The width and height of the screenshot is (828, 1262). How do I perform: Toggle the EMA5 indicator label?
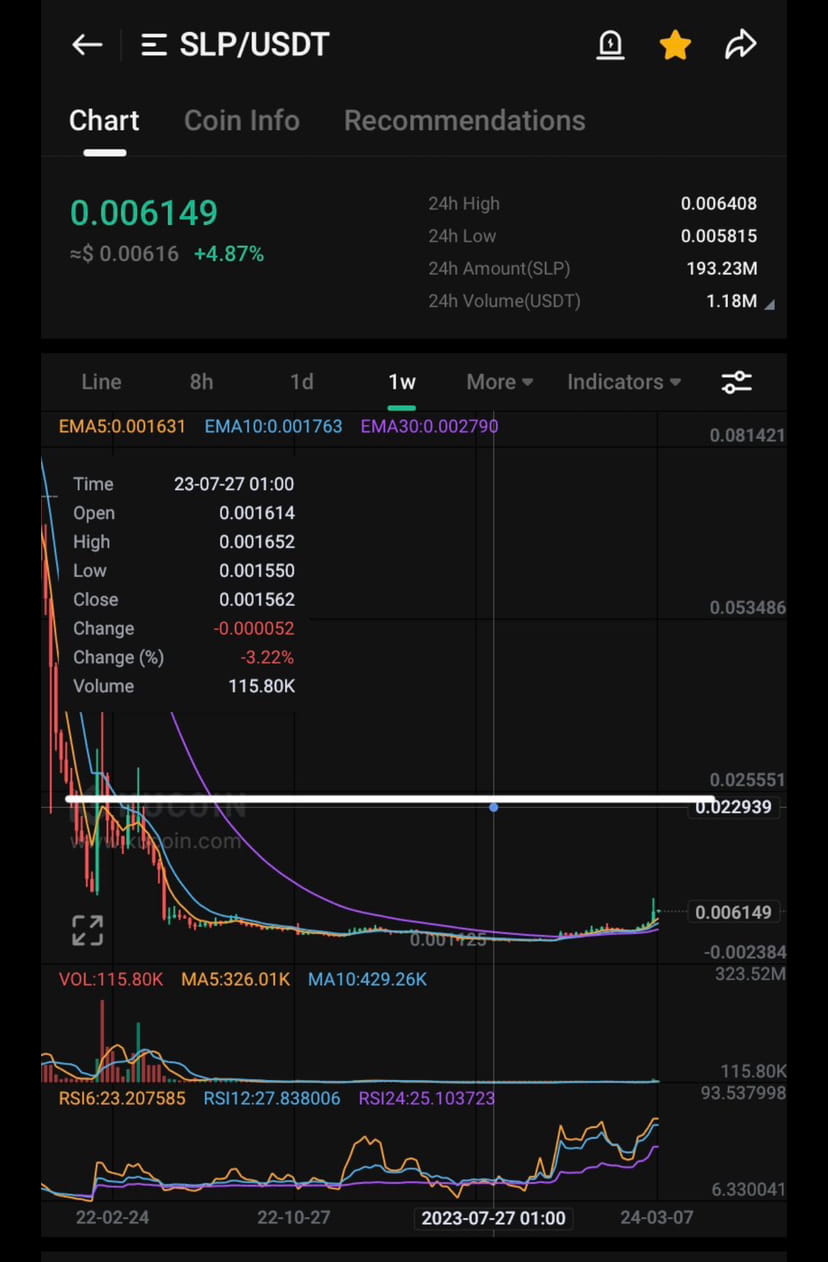coord(122,425)
